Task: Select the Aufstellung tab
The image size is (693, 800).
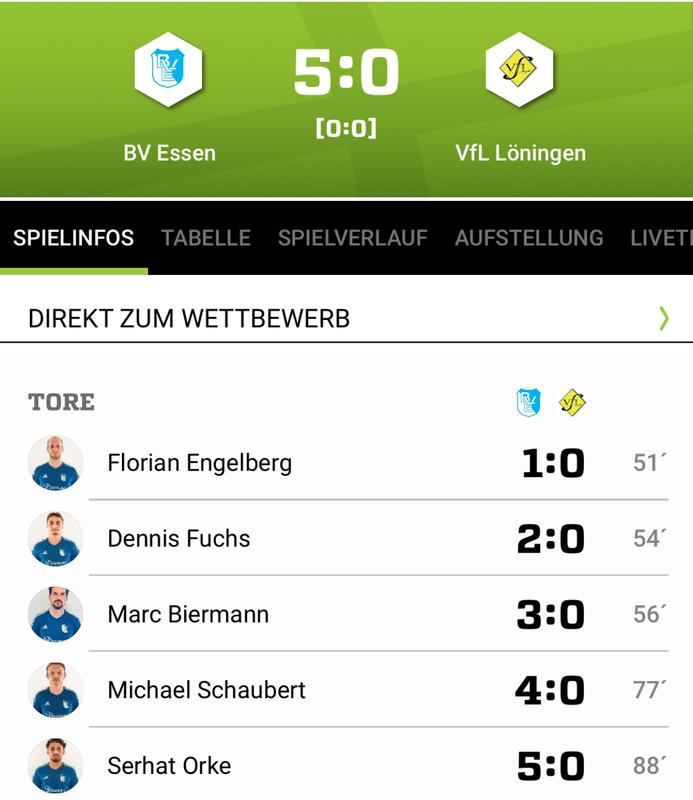Action: (528, 238)
